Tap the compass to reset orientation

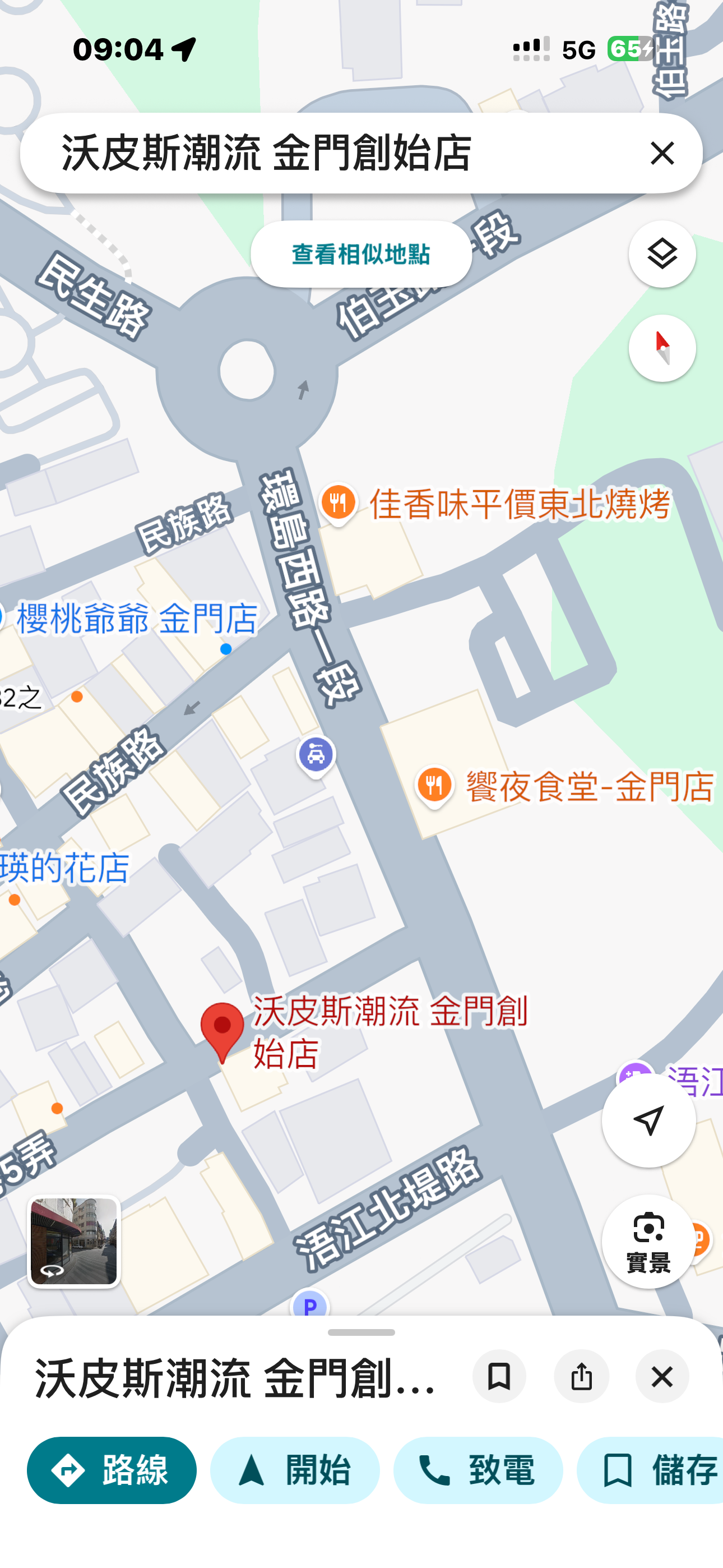point(661,349)
